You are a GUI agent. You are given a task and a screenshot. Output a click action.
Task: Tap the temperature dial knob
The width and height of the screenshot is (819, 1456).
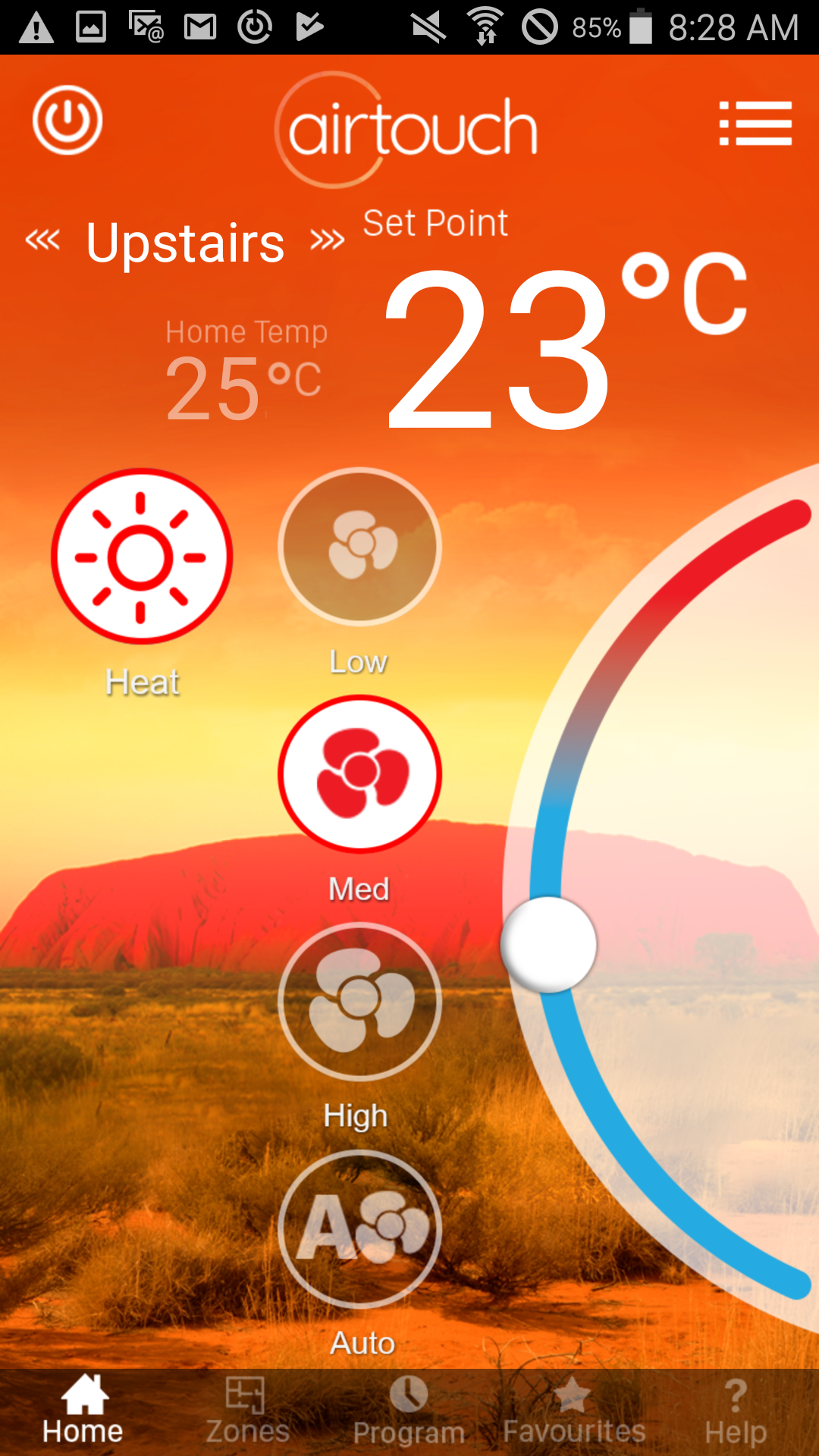click(549, 944)
